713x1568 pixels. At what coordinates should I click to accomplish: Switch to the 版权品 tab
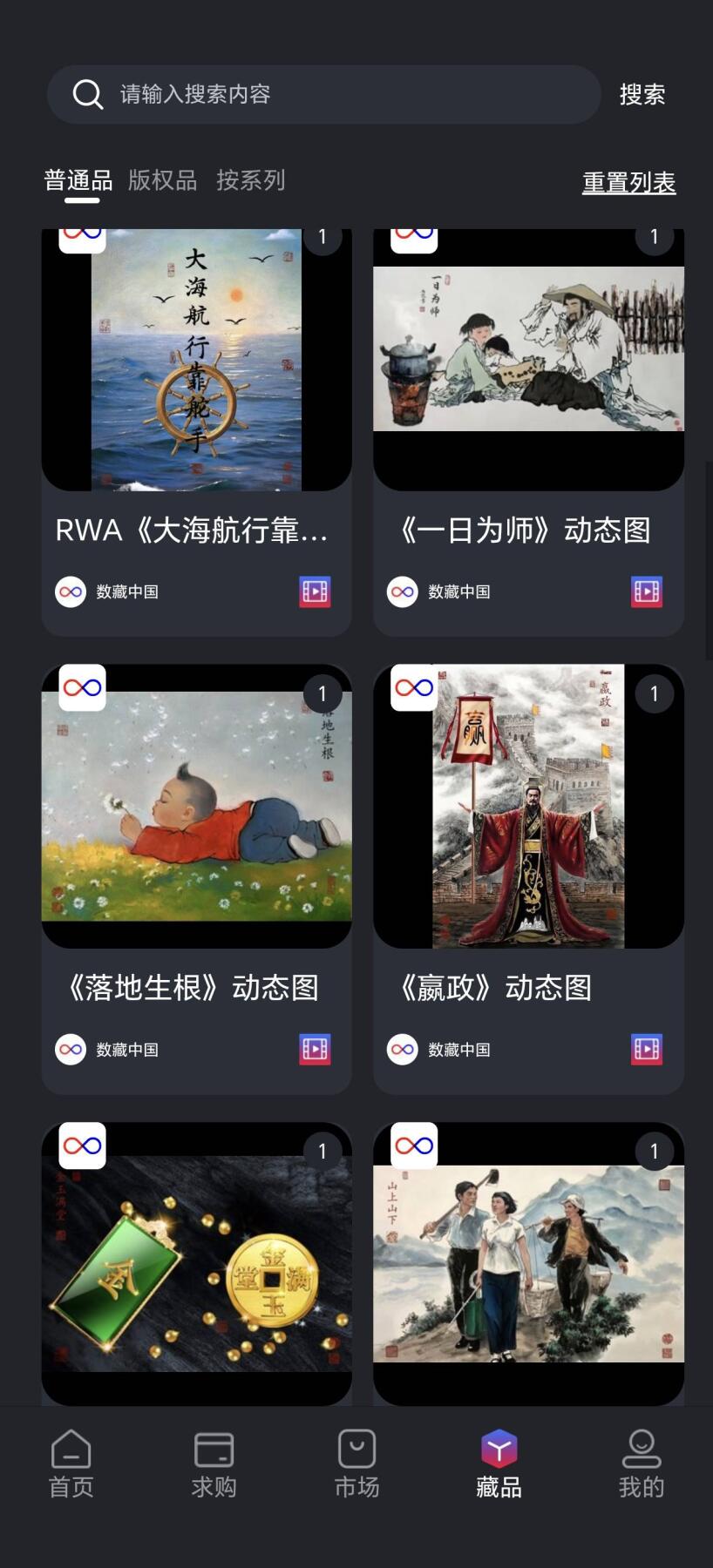point(162,180)
